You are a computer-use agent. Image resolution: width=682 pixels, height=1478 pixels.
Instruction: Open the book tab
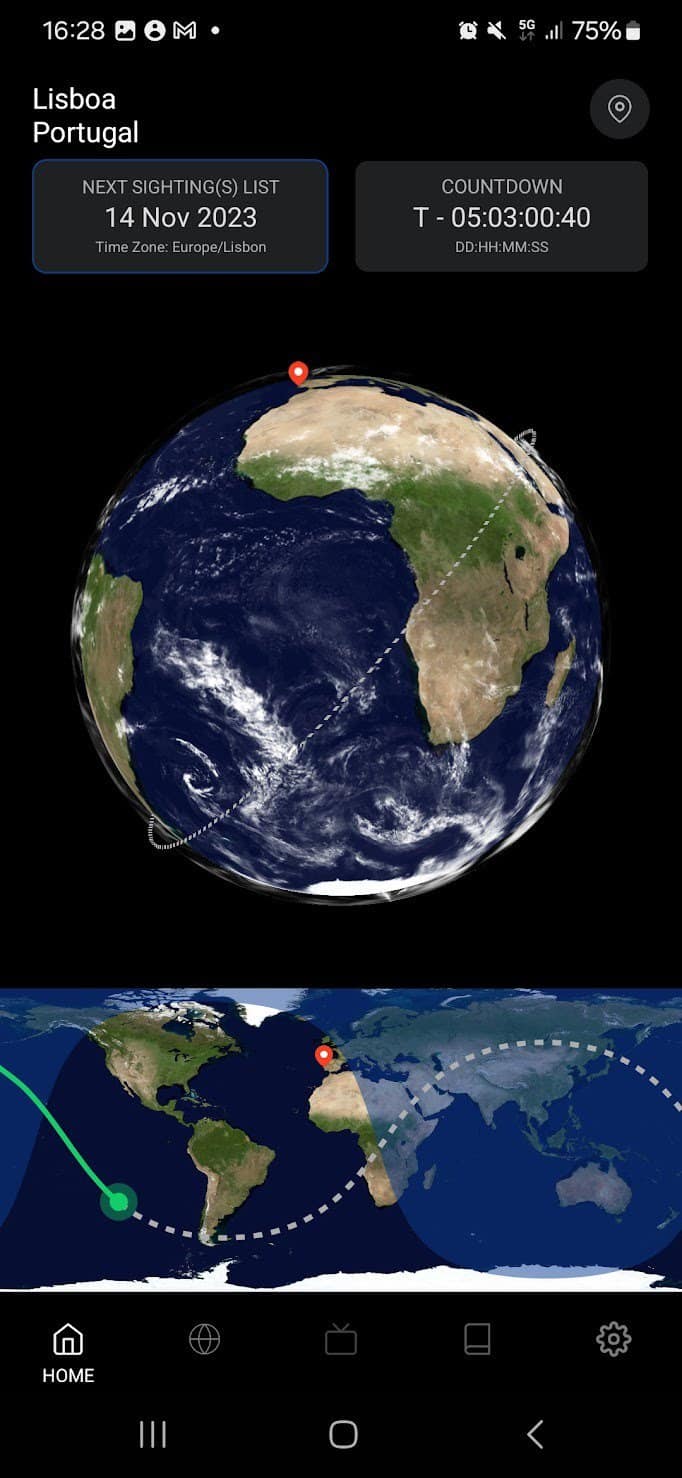pos(477,1339)
